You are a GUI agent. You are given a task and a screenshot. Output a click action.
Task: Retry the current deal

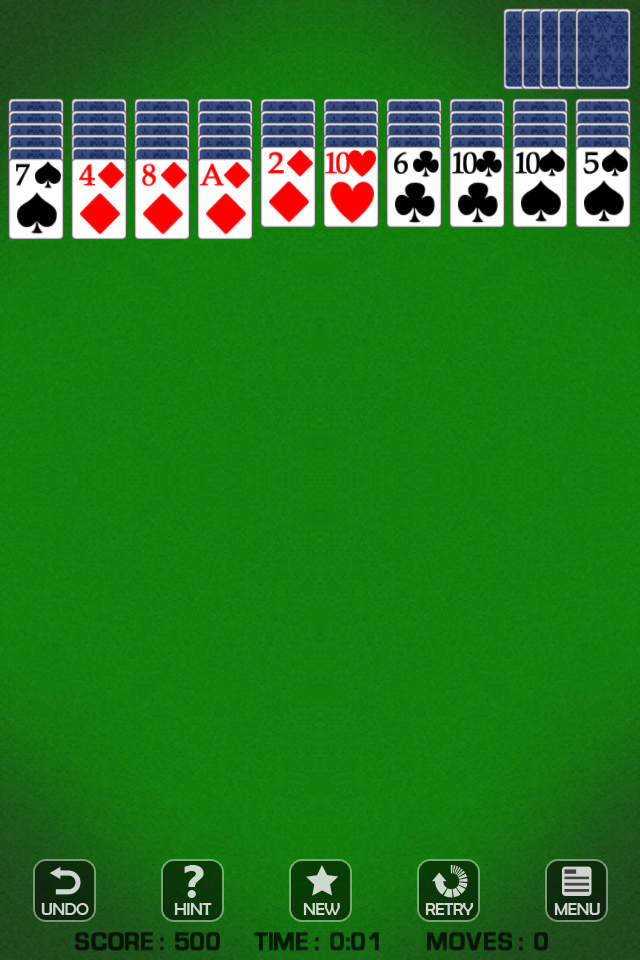pyautogui.click(x=448, y=890)
